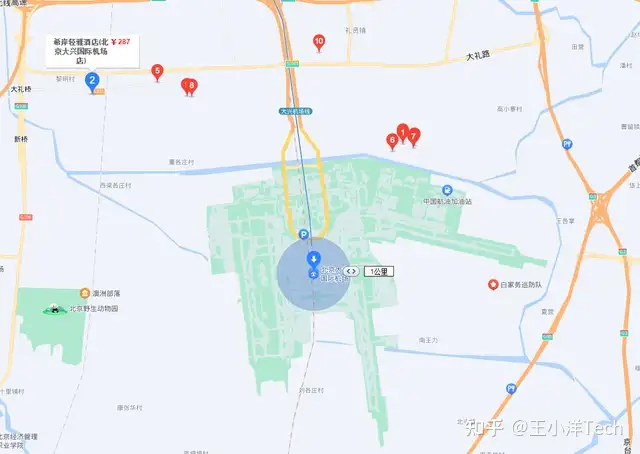Select red hotel marker number 1
Viewport: 640px width, 454px height.
click(403, 132)
